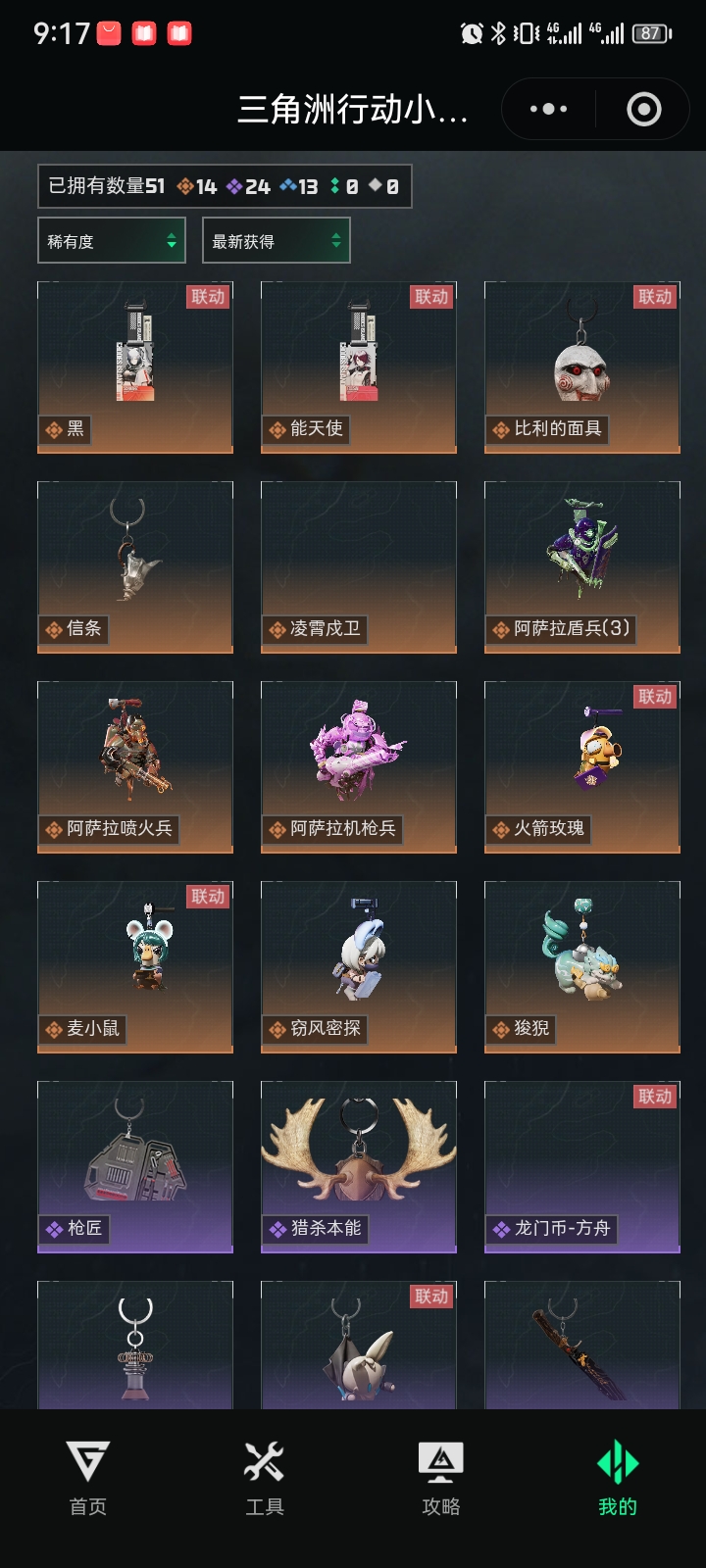Open the 猎杀本能 antler charm
Viewport: 706px width, 1568px height.
click(x=359, y=1167)
